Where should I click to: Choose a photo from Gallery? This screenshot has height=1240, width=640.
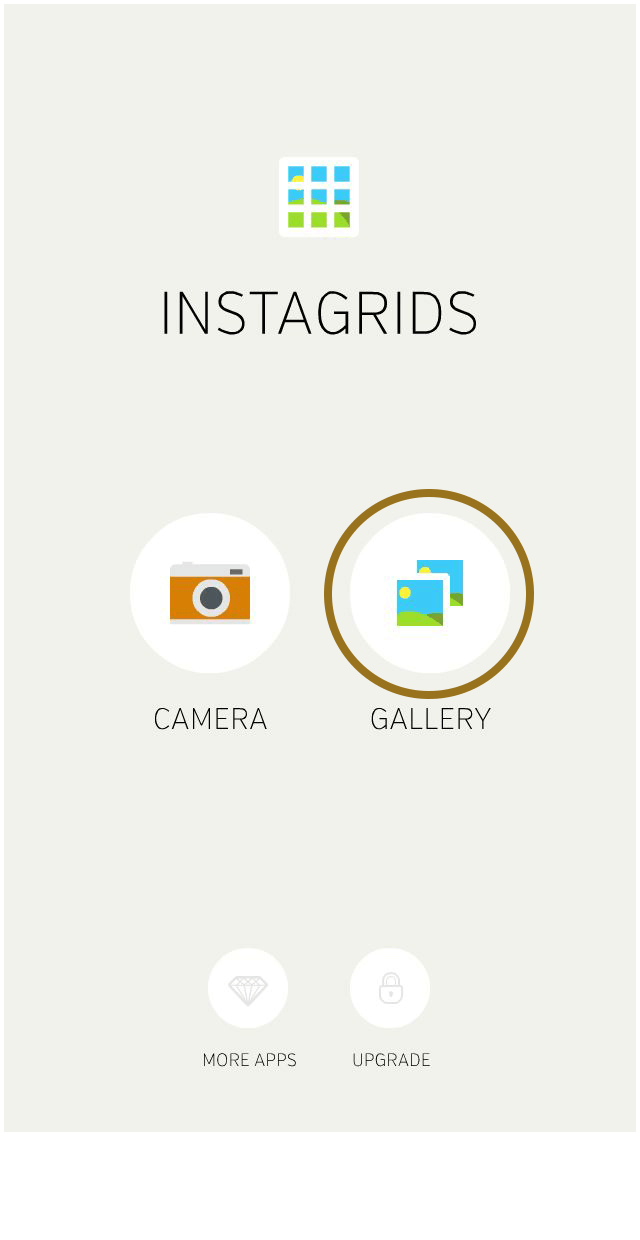(x=429, y=593)
